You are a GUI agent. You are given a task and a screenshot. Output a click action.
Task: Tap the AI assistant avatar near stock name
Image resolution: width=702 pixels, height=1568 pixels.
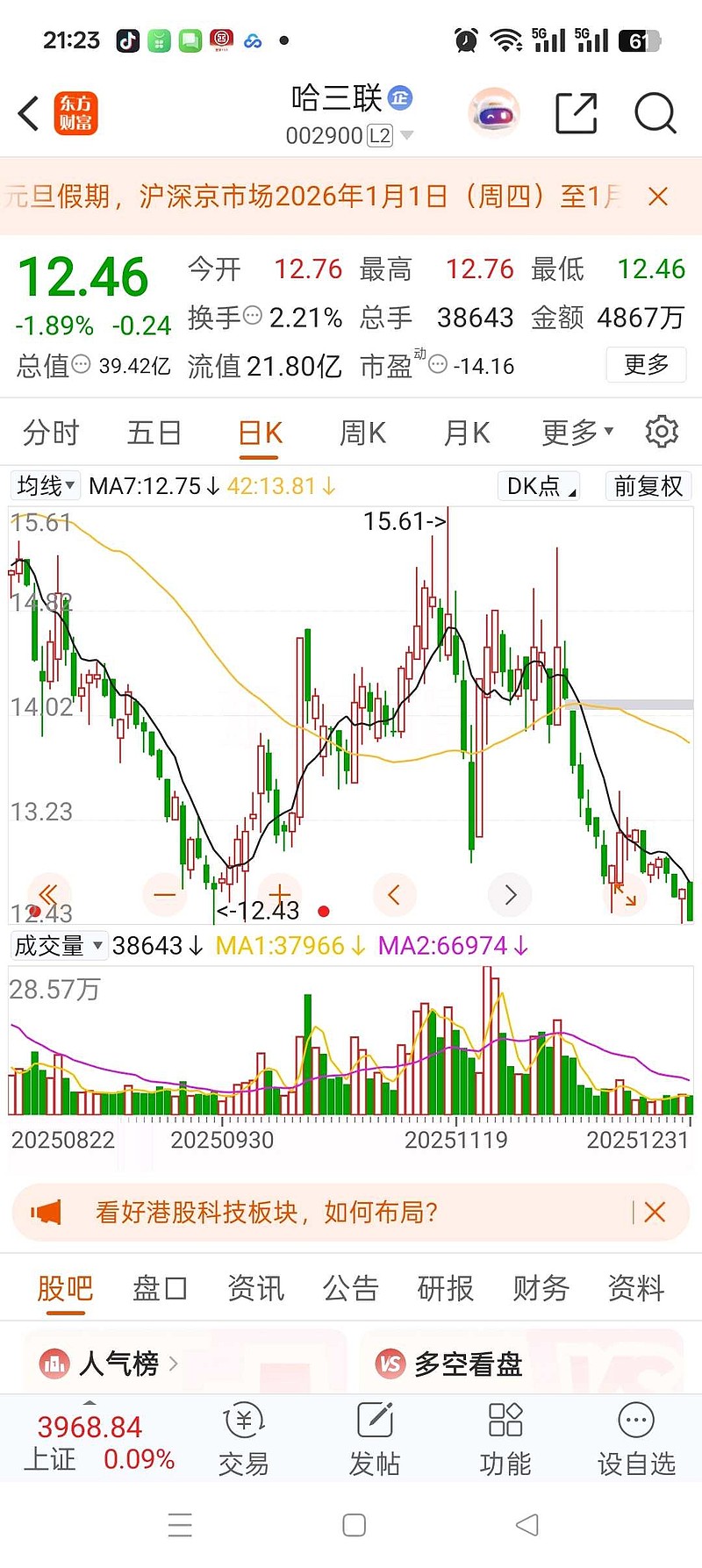493,113
